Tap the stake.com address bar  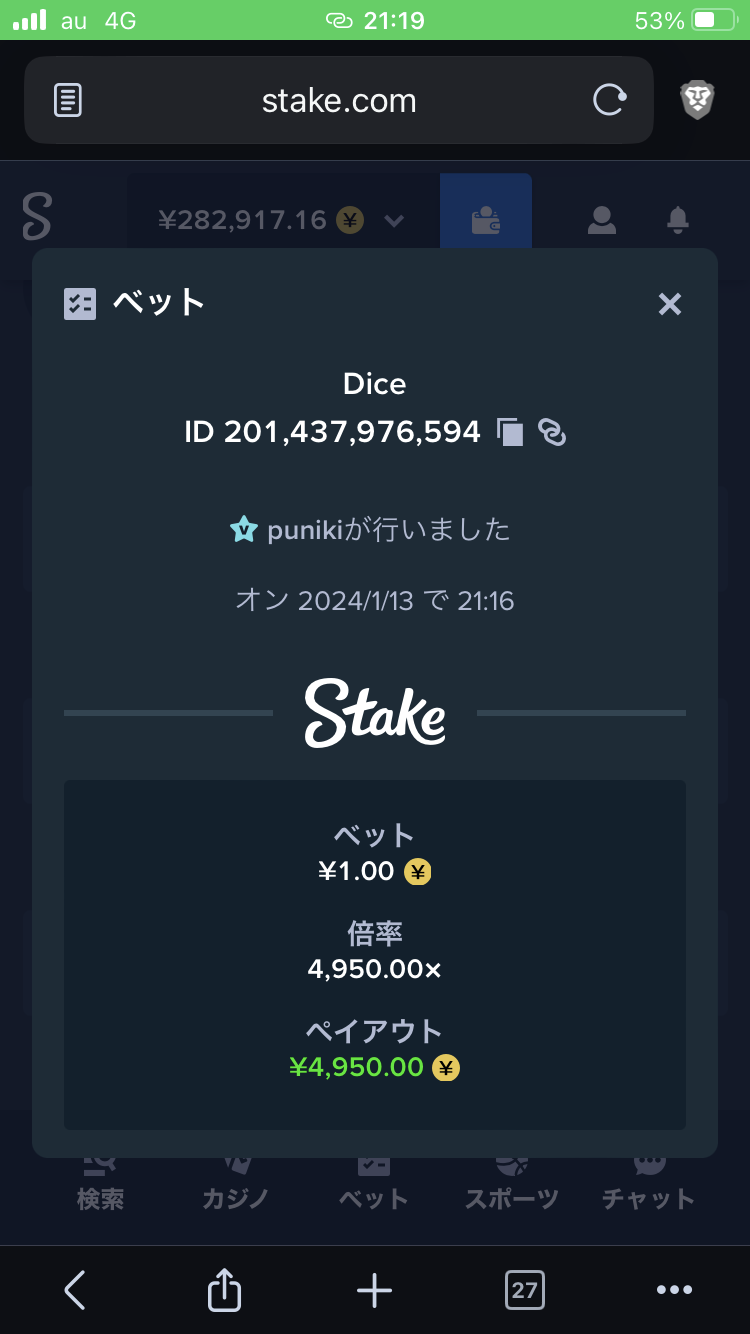click(338, 100)
